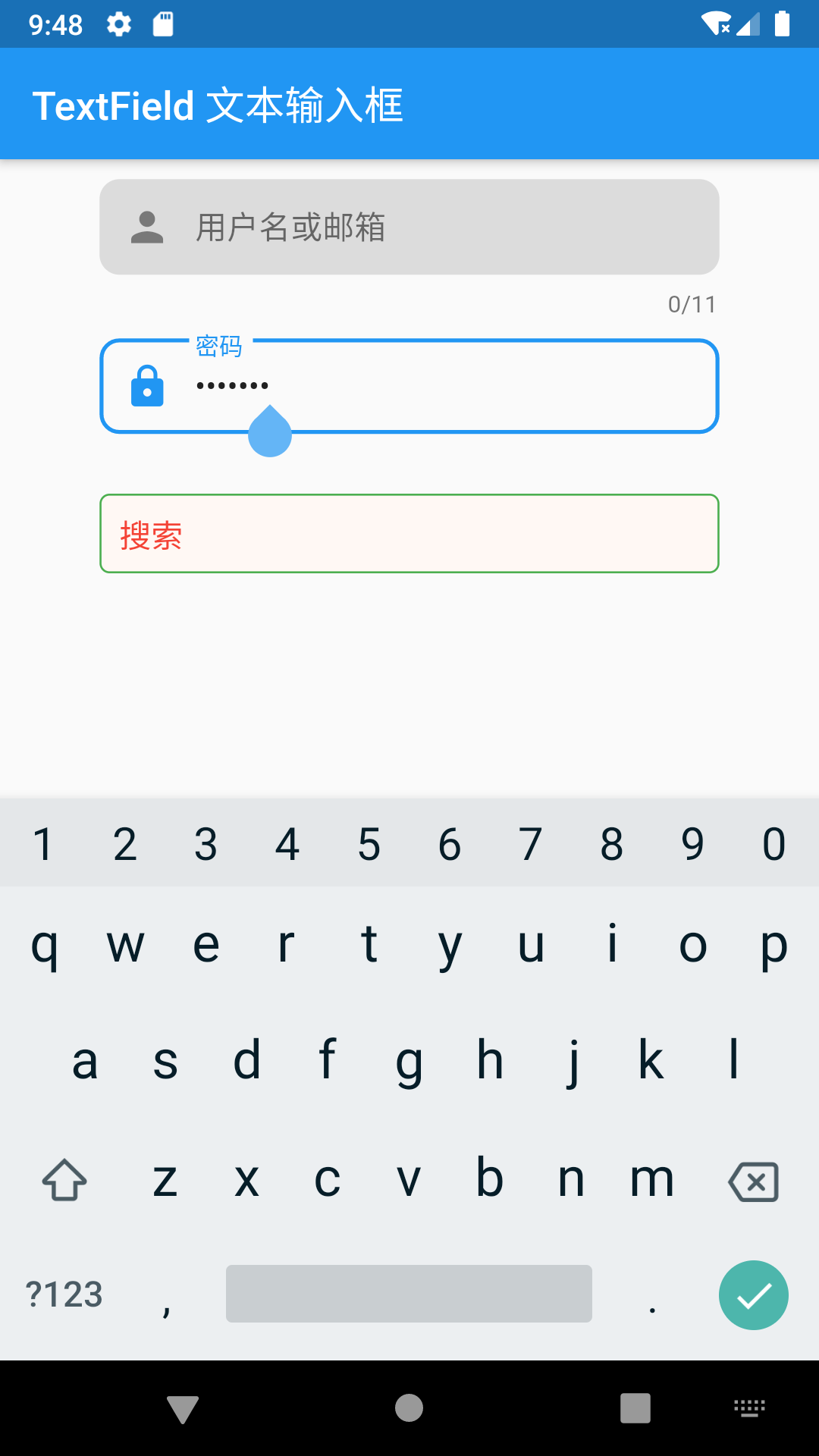This screenshot has height=1456, width=819.
Task: Go to the home screen
Action: tap(409, 1408)
